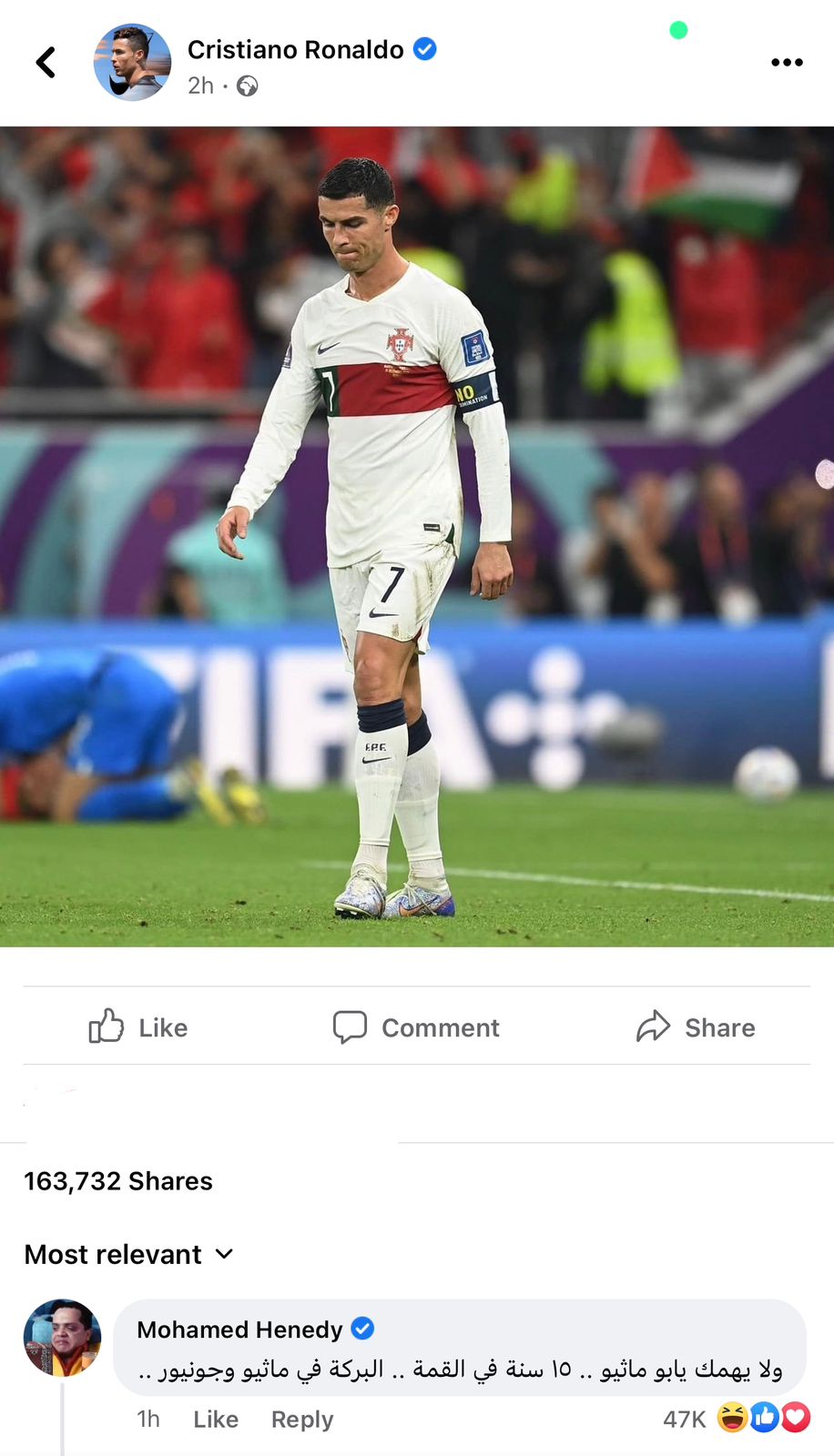Reply to Mohamed Henedy's comment

tap(302, 1420)
